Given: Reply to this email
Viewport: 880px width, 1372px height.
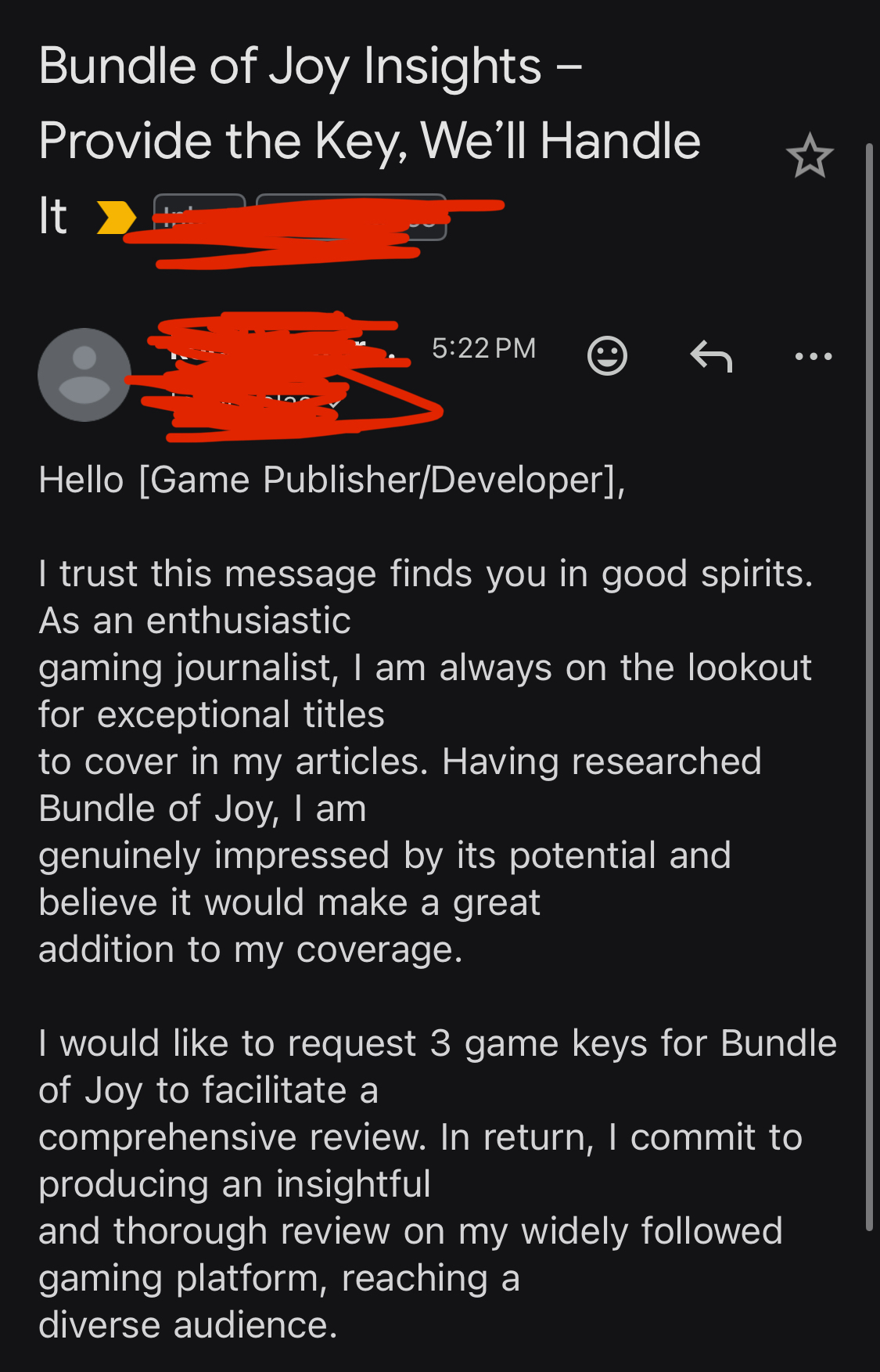Looking at the screenshot, I should 711,356.
